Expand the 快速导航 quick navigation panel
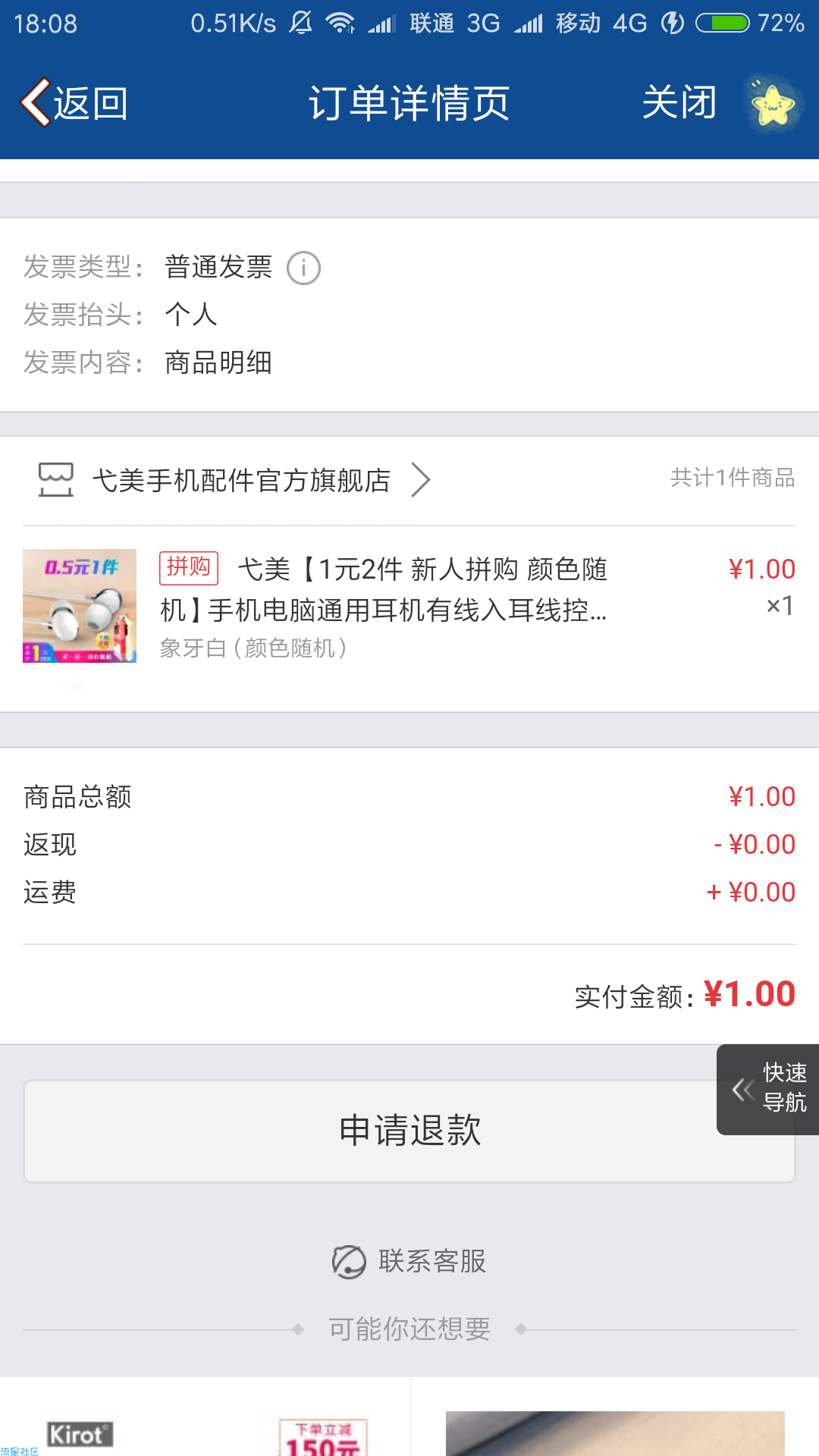The height and width of the screenshot is (1456, 819). [767, 1089]
